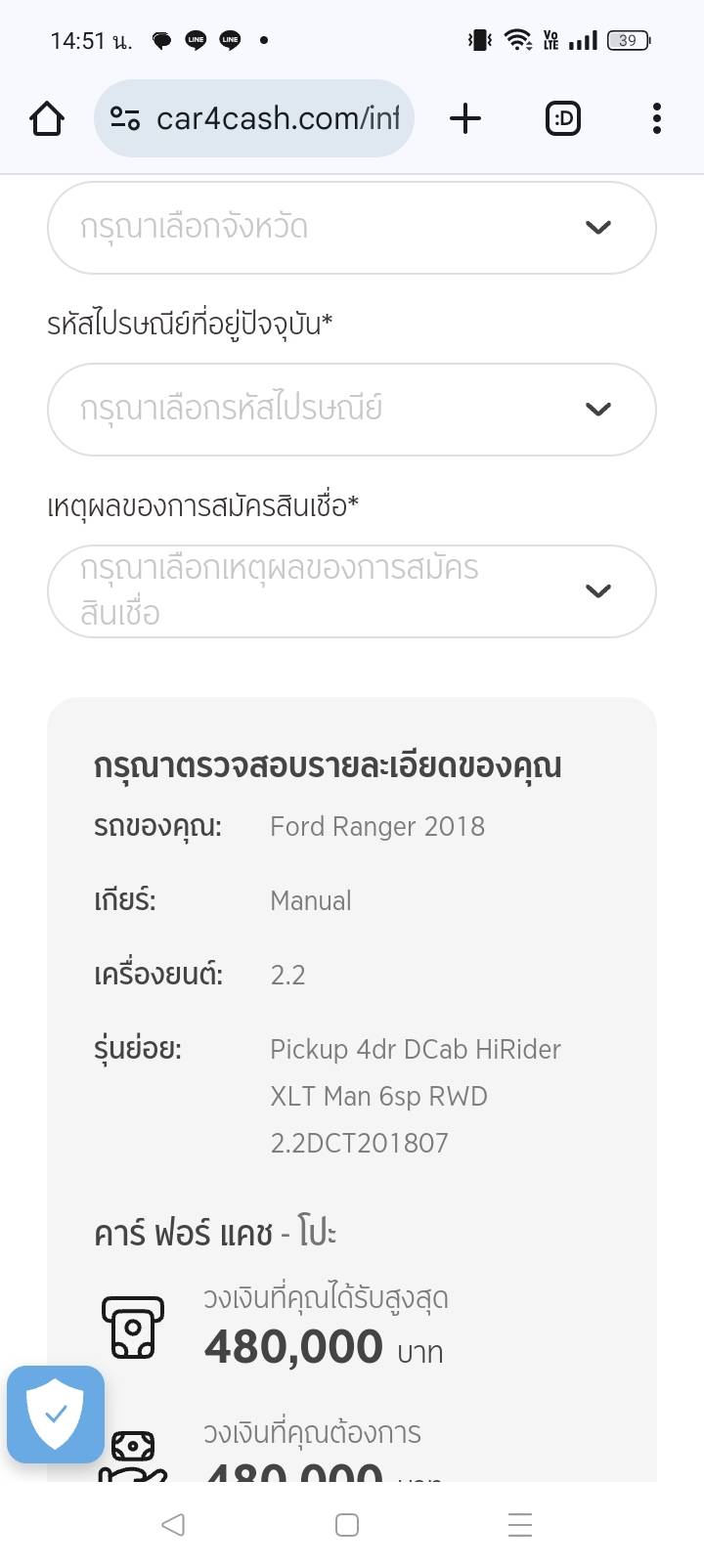This screenshot has width=704, height=1568.
Task: Open the province selection dropdown
Action: (x=351, y=228)
